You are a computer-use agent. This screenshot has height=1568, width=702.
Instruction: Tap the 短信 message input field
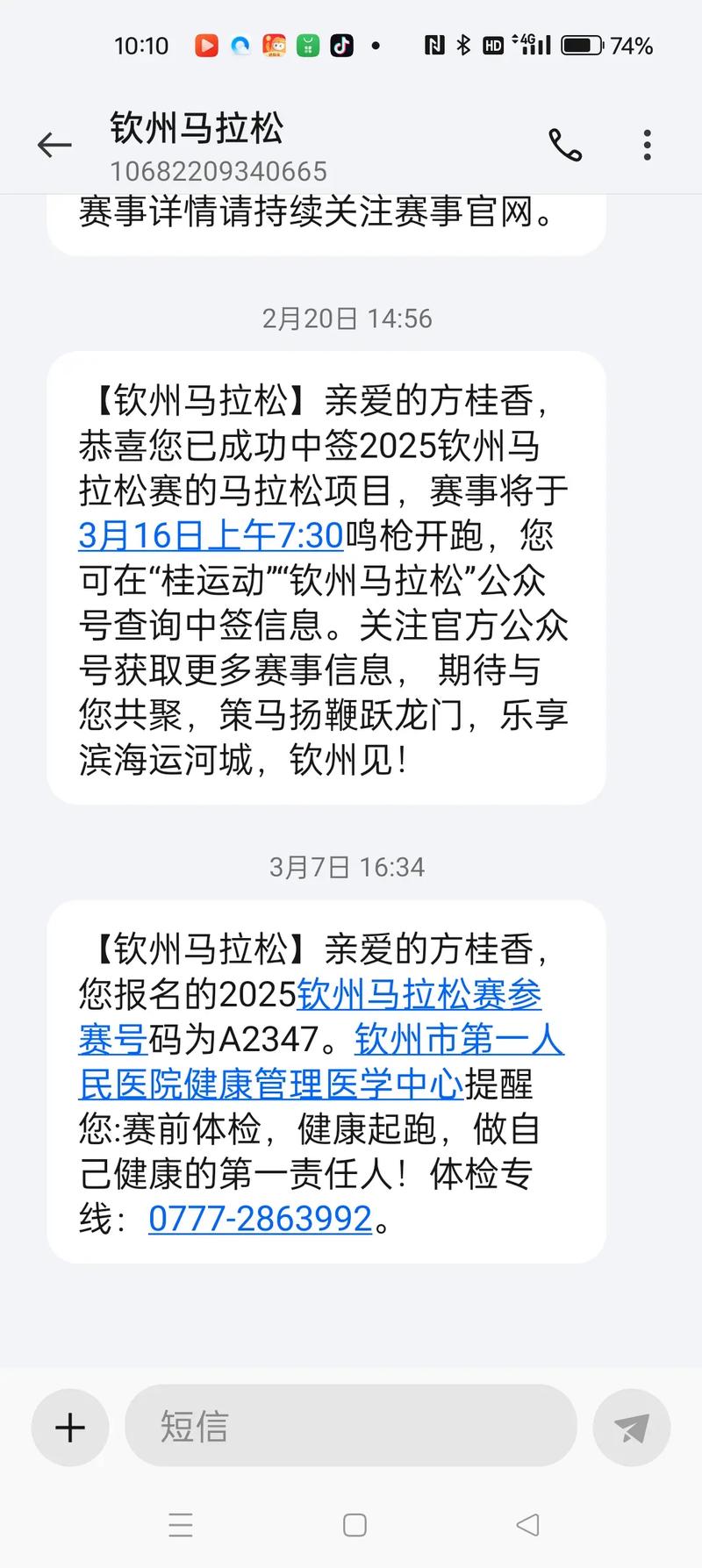(x=351, y=1427)
